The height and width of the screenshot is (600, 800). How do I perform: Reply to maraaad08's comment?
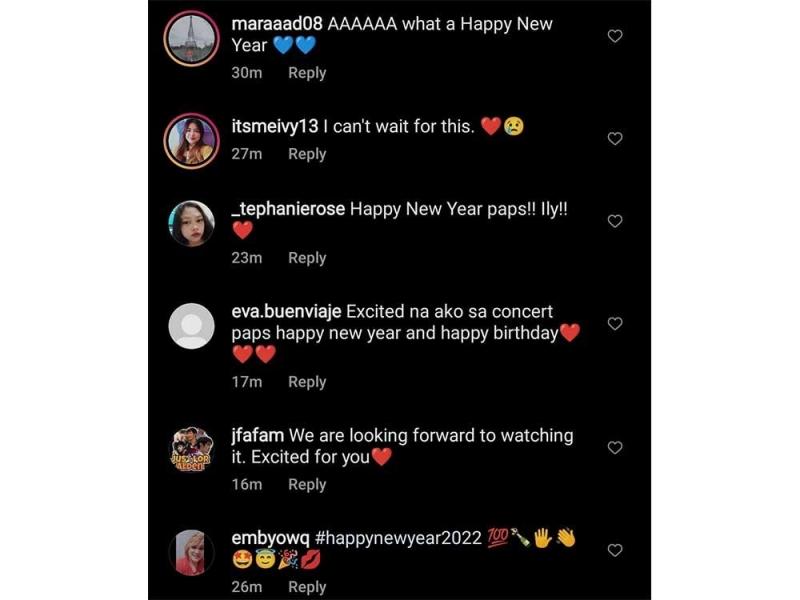307,73
